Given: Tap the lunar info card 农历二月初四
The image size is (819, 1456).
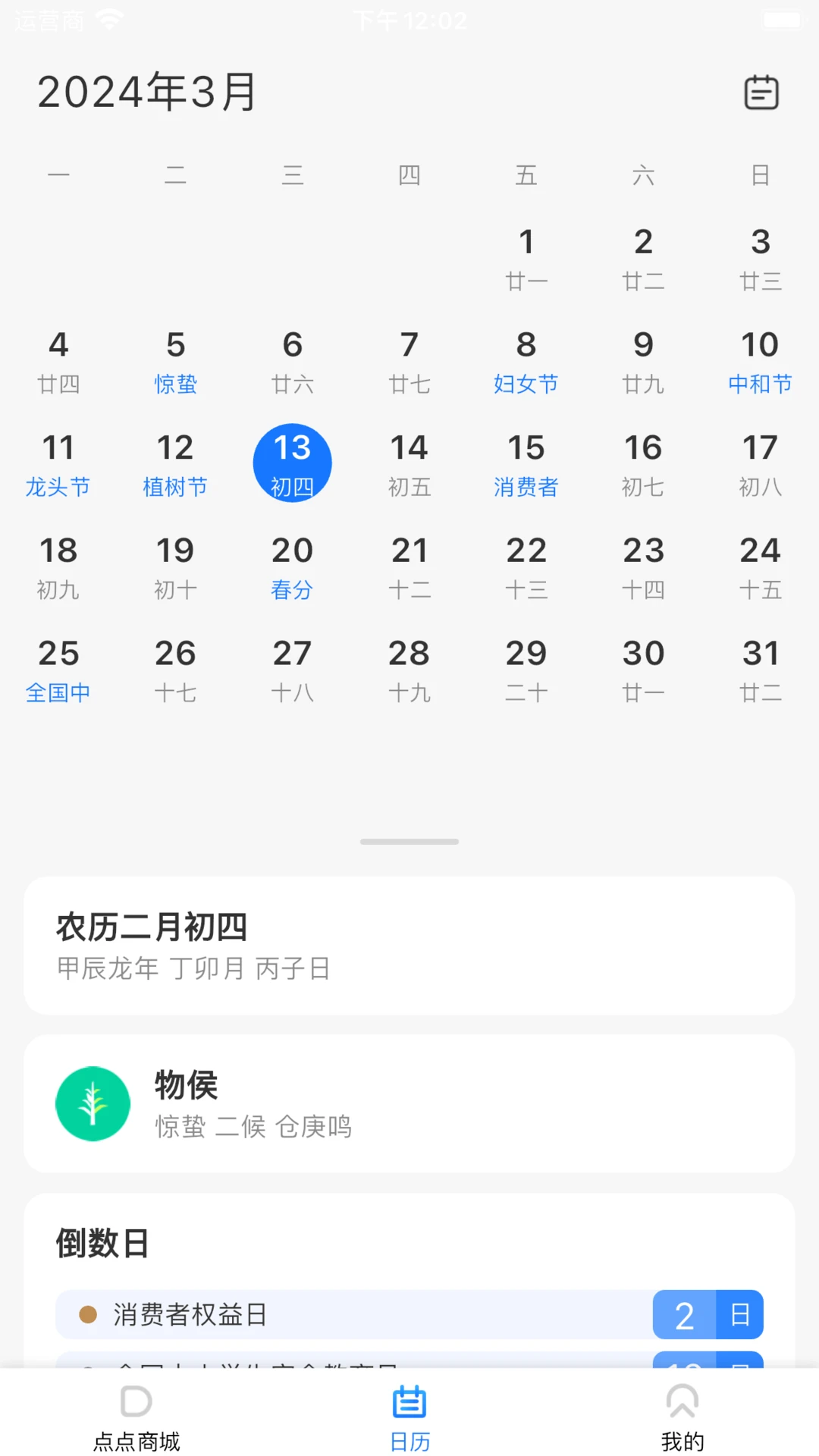Looking at the screenshot, I should pos(409,945).
